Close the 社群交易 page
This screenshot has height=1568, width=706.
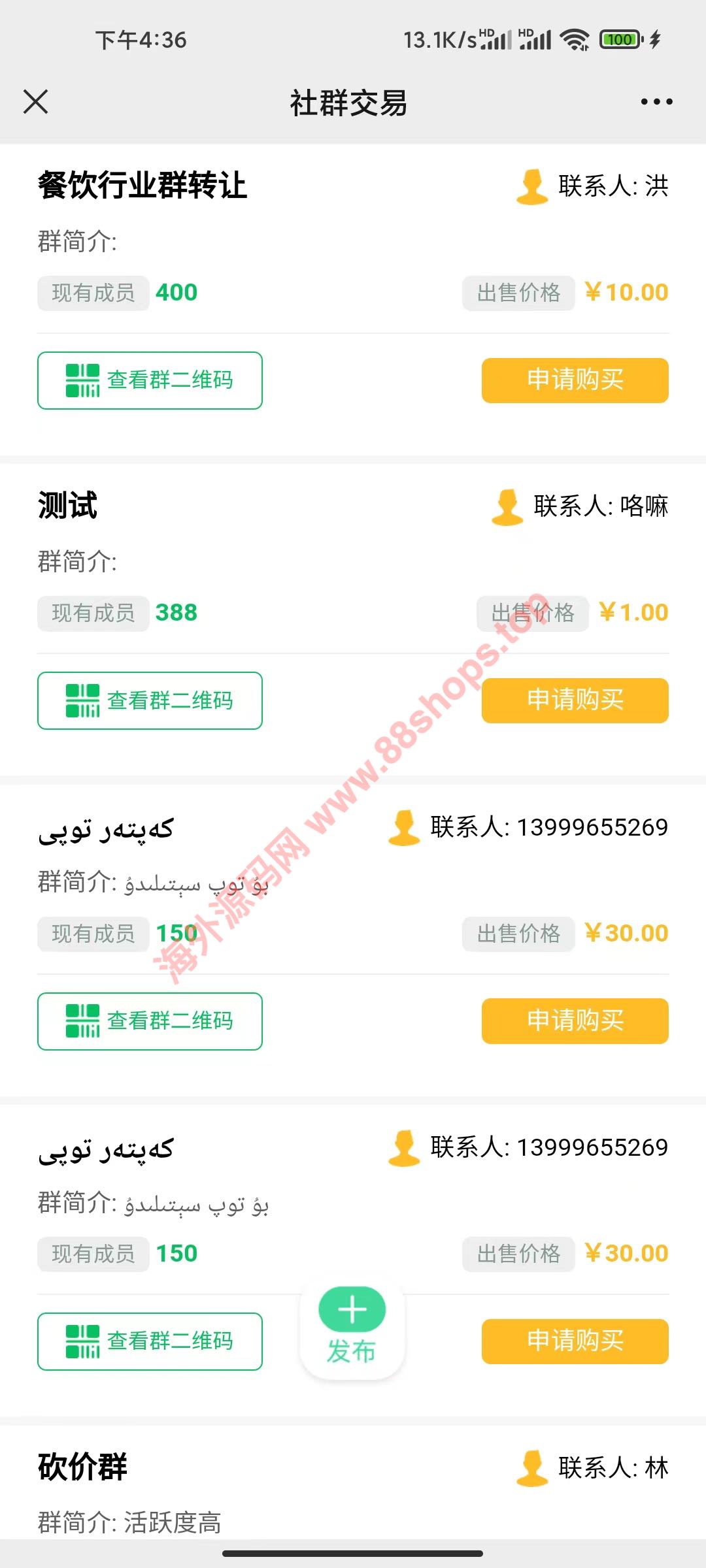(x=36, y=102)
